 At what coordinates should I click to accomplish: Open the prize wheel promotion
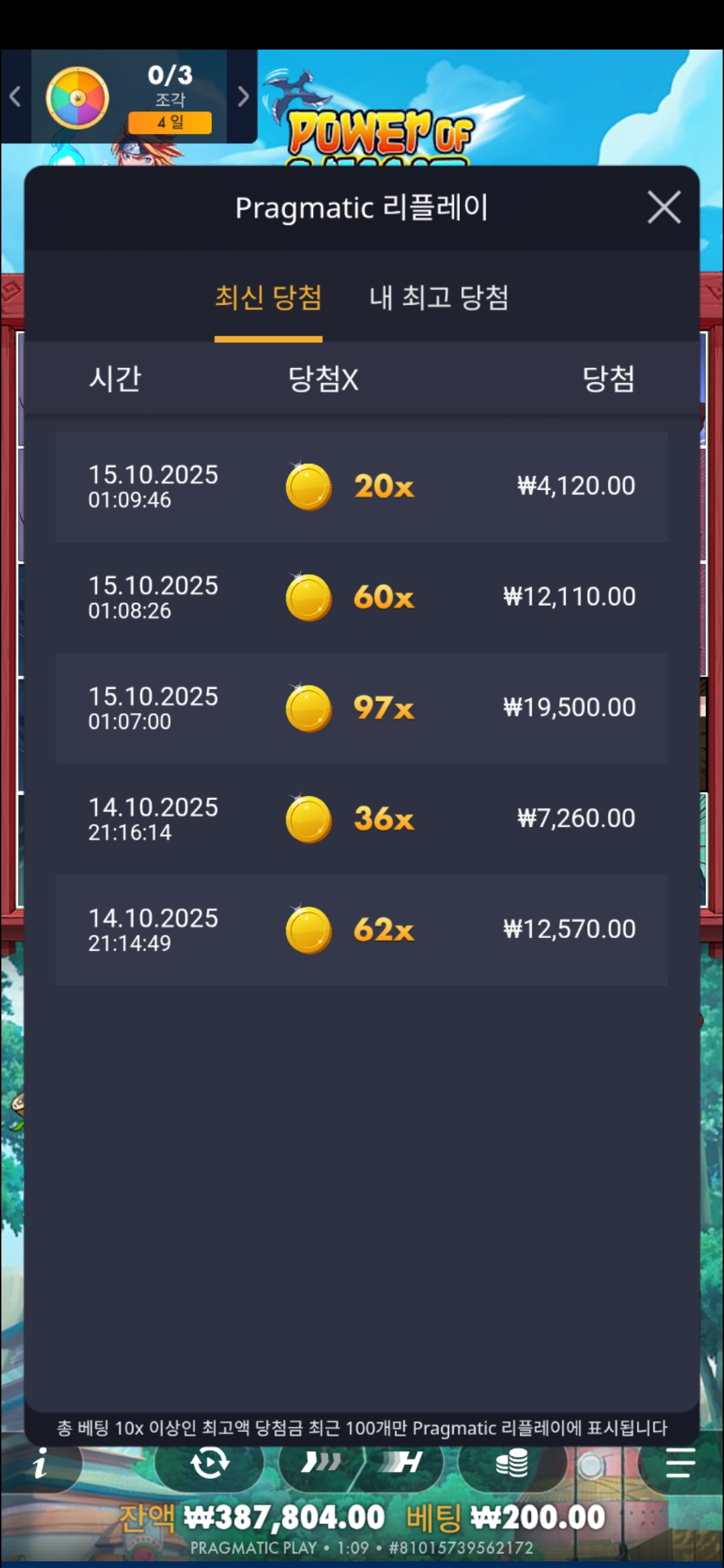(x=77, y=98)
